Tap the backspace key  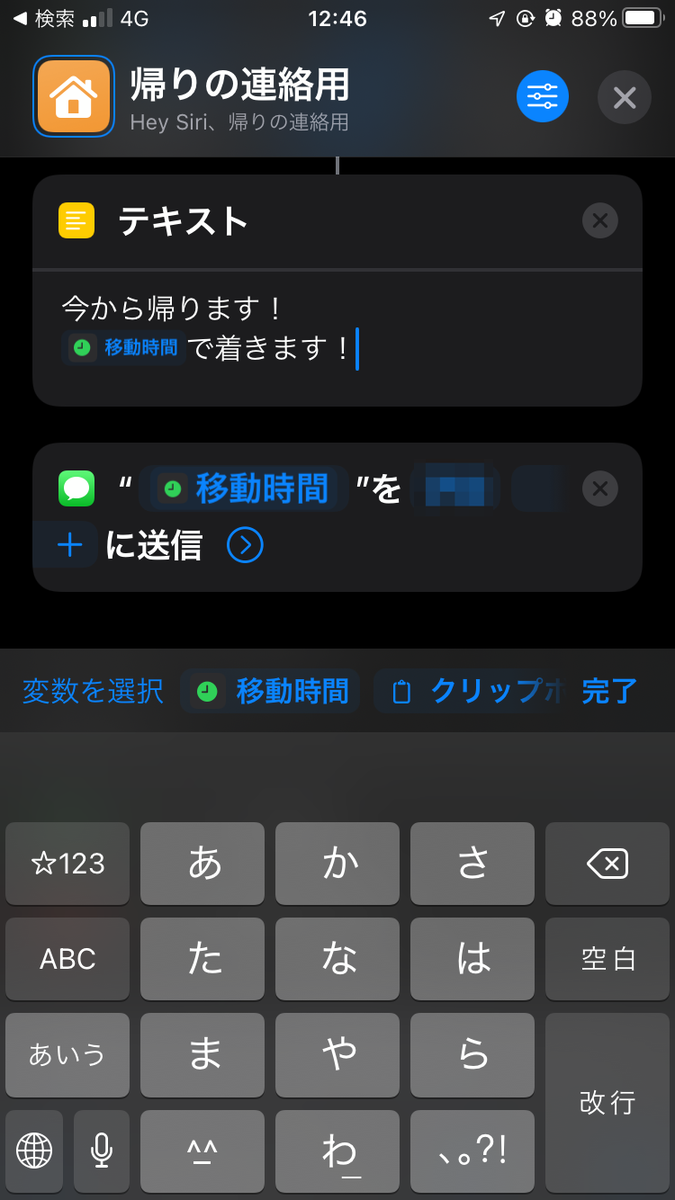click(607, 864)
